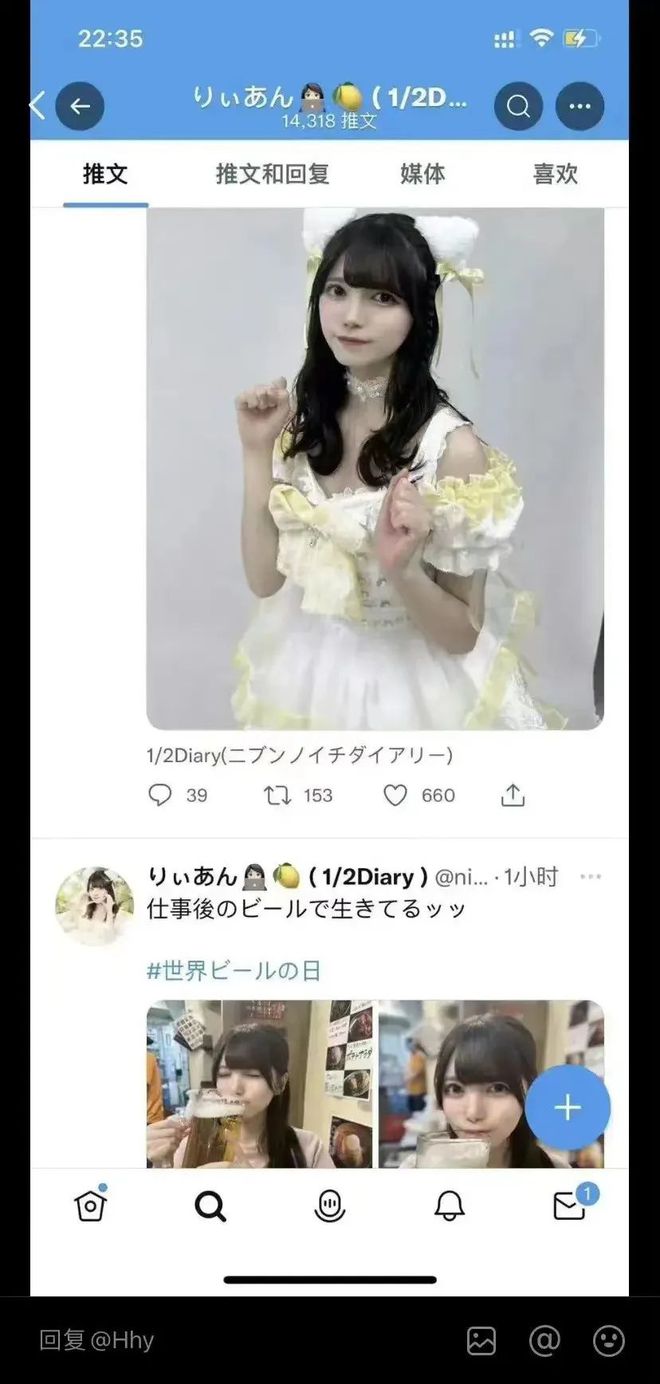This screenshot has width=660, height=1384.
Task: Go back using the circular arrow button
Action: [x=80, y=106]
